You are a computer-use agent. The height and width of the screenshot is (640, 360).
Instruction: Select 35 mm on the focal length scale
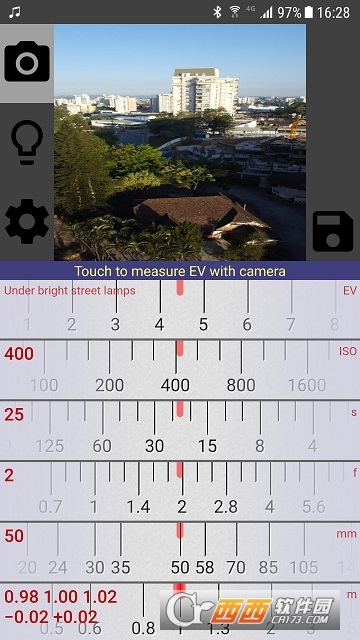point(121,567)
